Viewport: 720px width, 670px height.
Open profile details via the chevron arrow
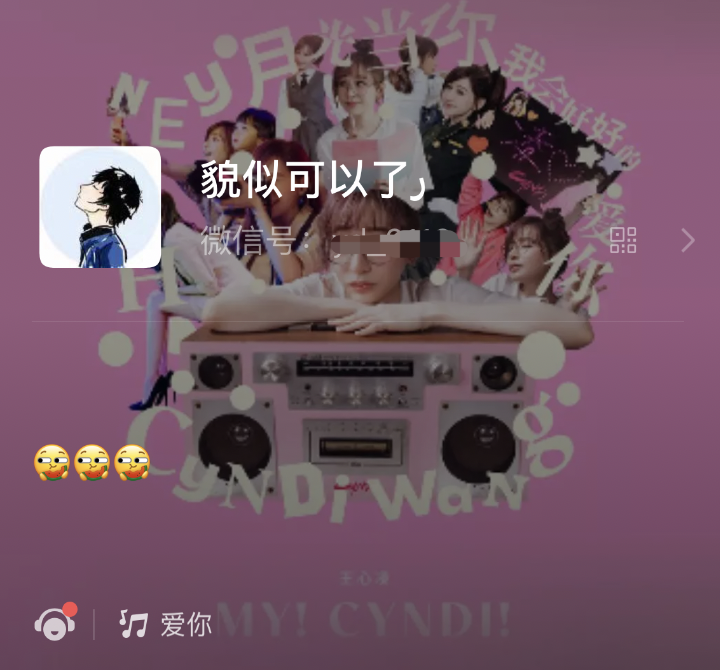(x=687, y=240)
